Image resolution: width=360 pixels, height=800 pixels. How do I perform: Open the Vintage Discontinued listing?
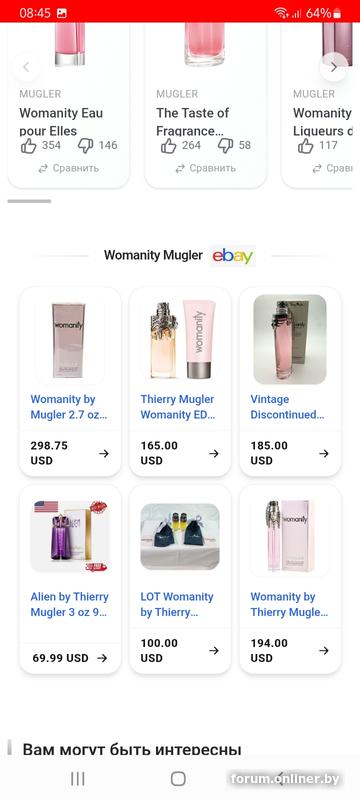point(290,382)
